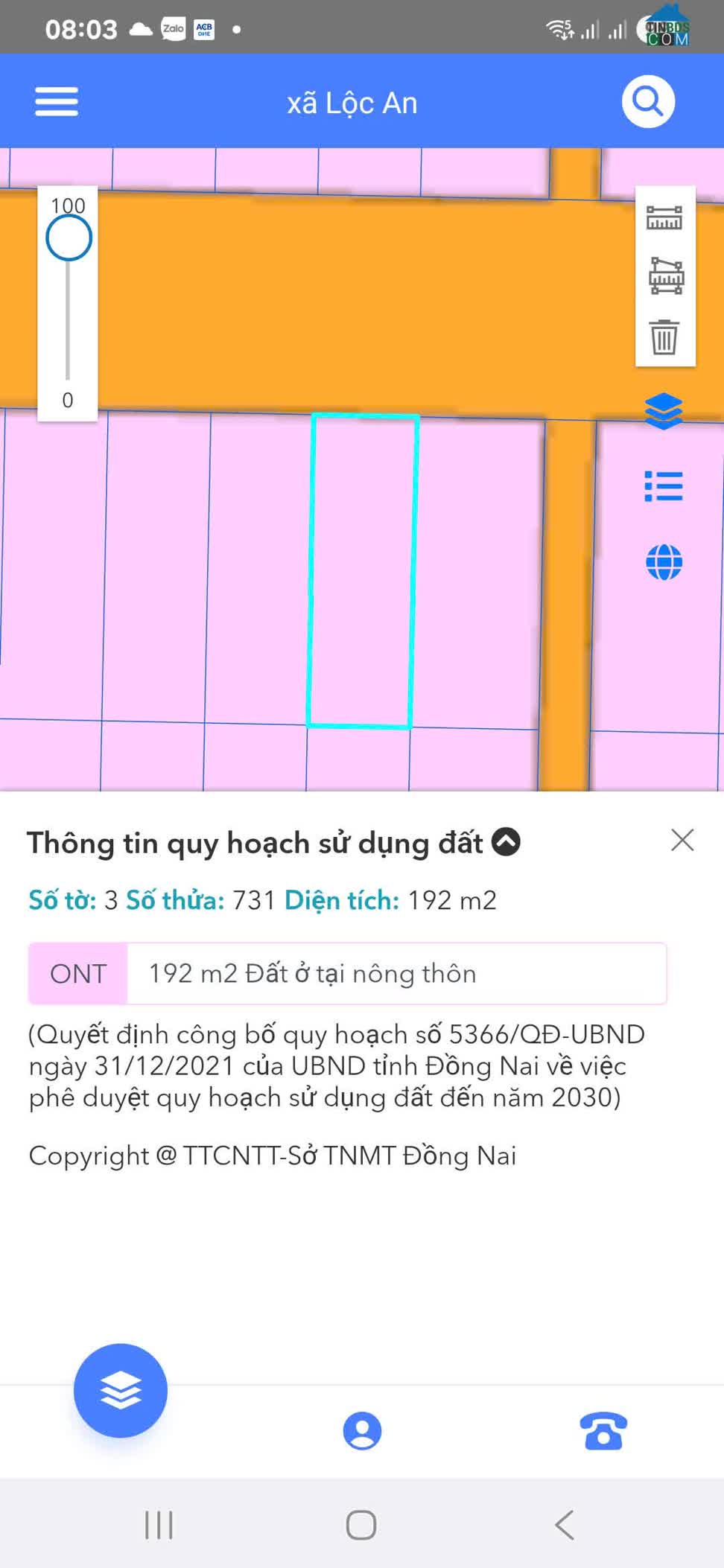Open the map layers icon
724x1568 pixels.
664,411
